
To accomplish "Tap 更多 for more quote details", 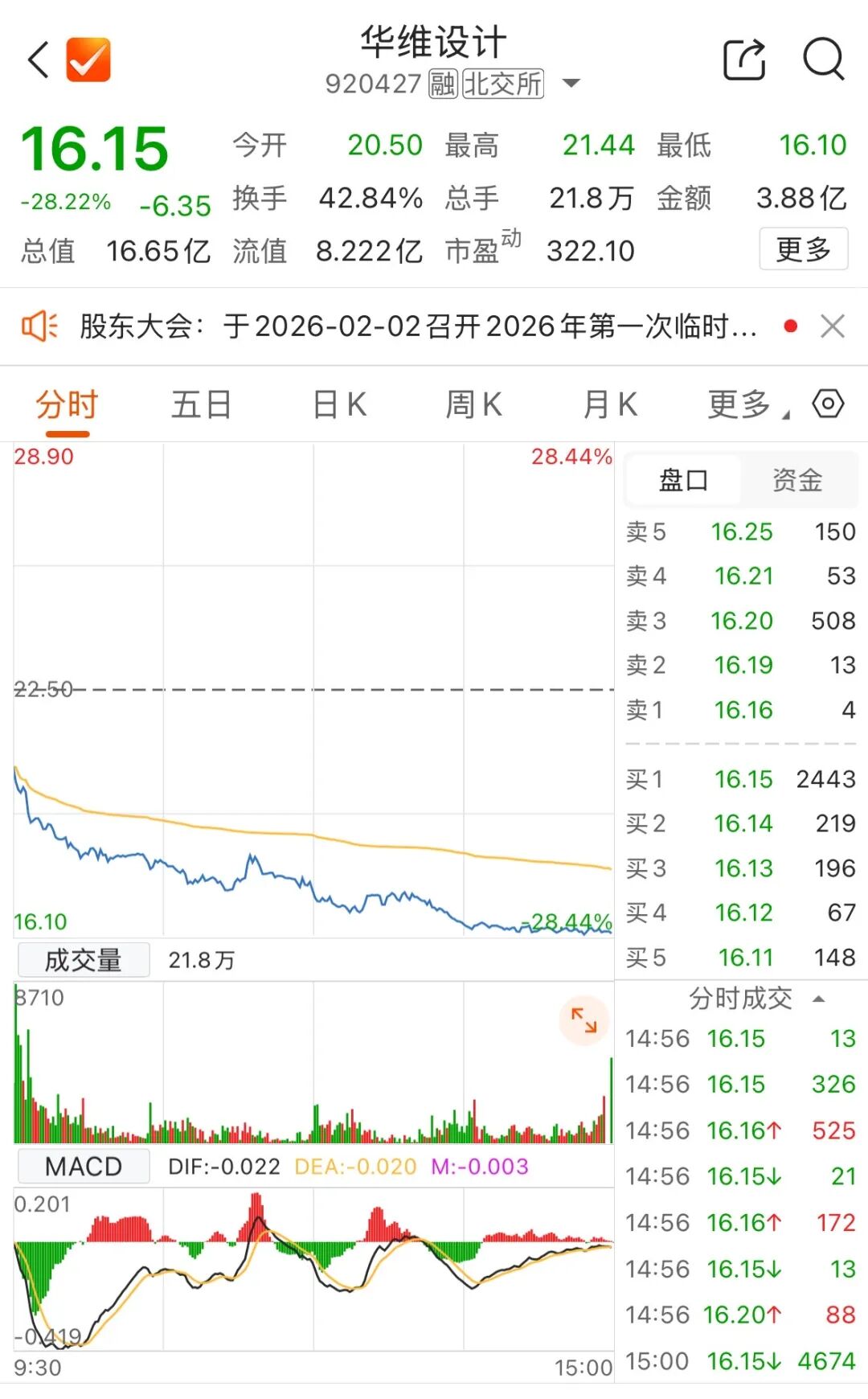I will pos(803,249).
